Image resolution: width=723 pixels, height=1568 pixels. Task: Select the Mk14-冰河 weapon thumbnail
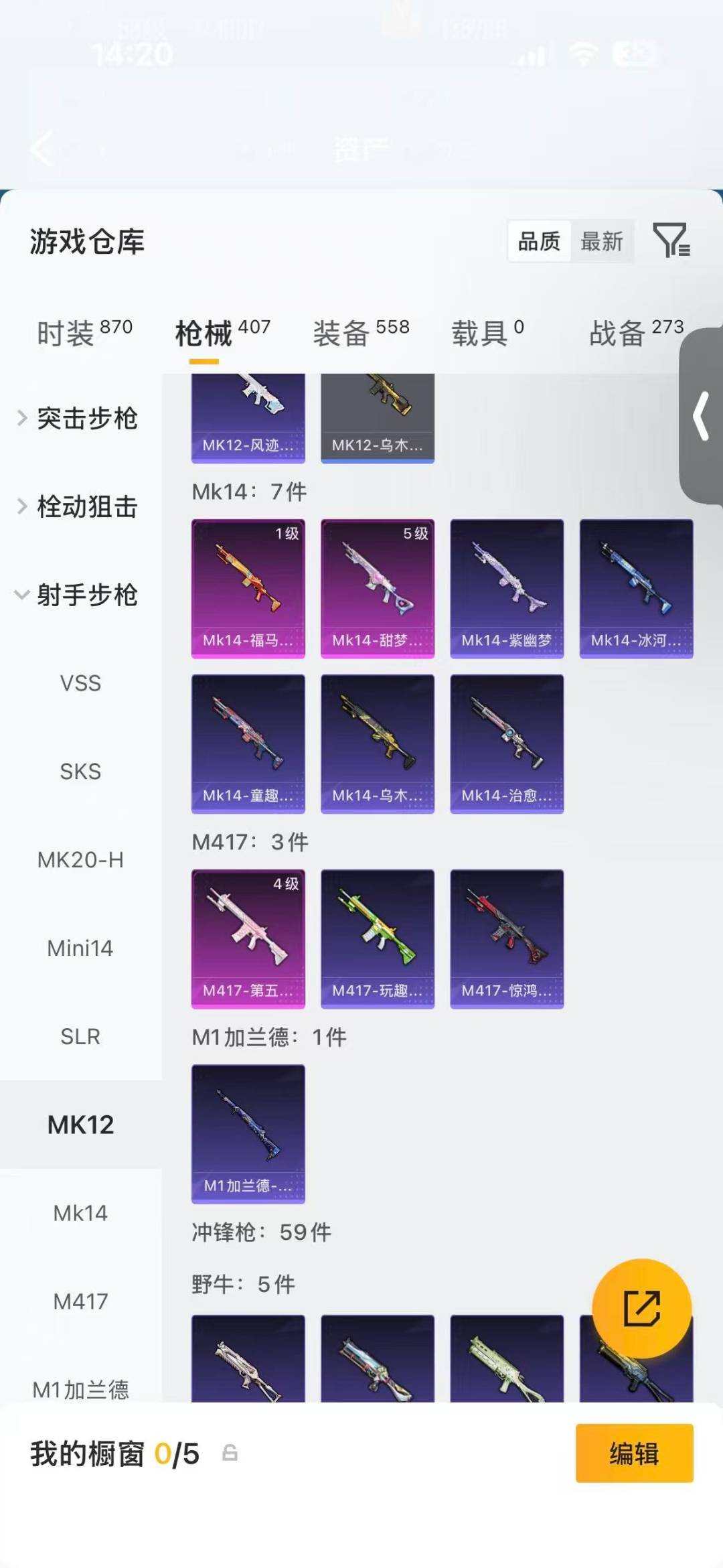point(635,587)
